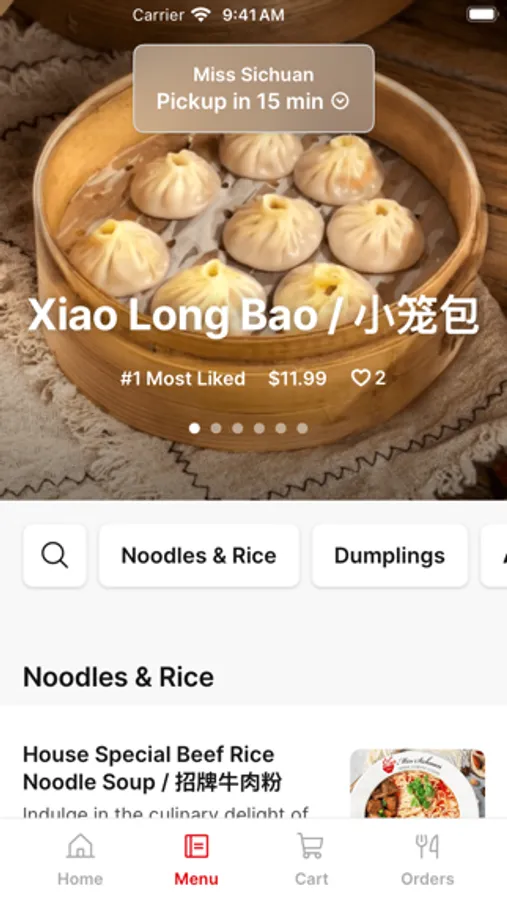
Task: Open the Orders tab
Action: [427, 859]
